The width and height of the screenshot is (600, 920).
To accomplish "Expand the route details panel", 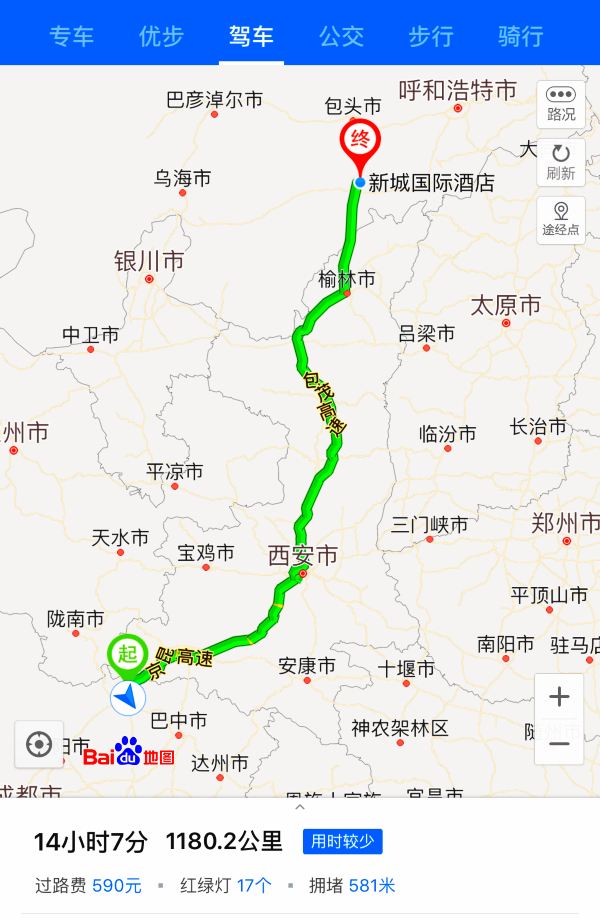I will coord(298,806).
